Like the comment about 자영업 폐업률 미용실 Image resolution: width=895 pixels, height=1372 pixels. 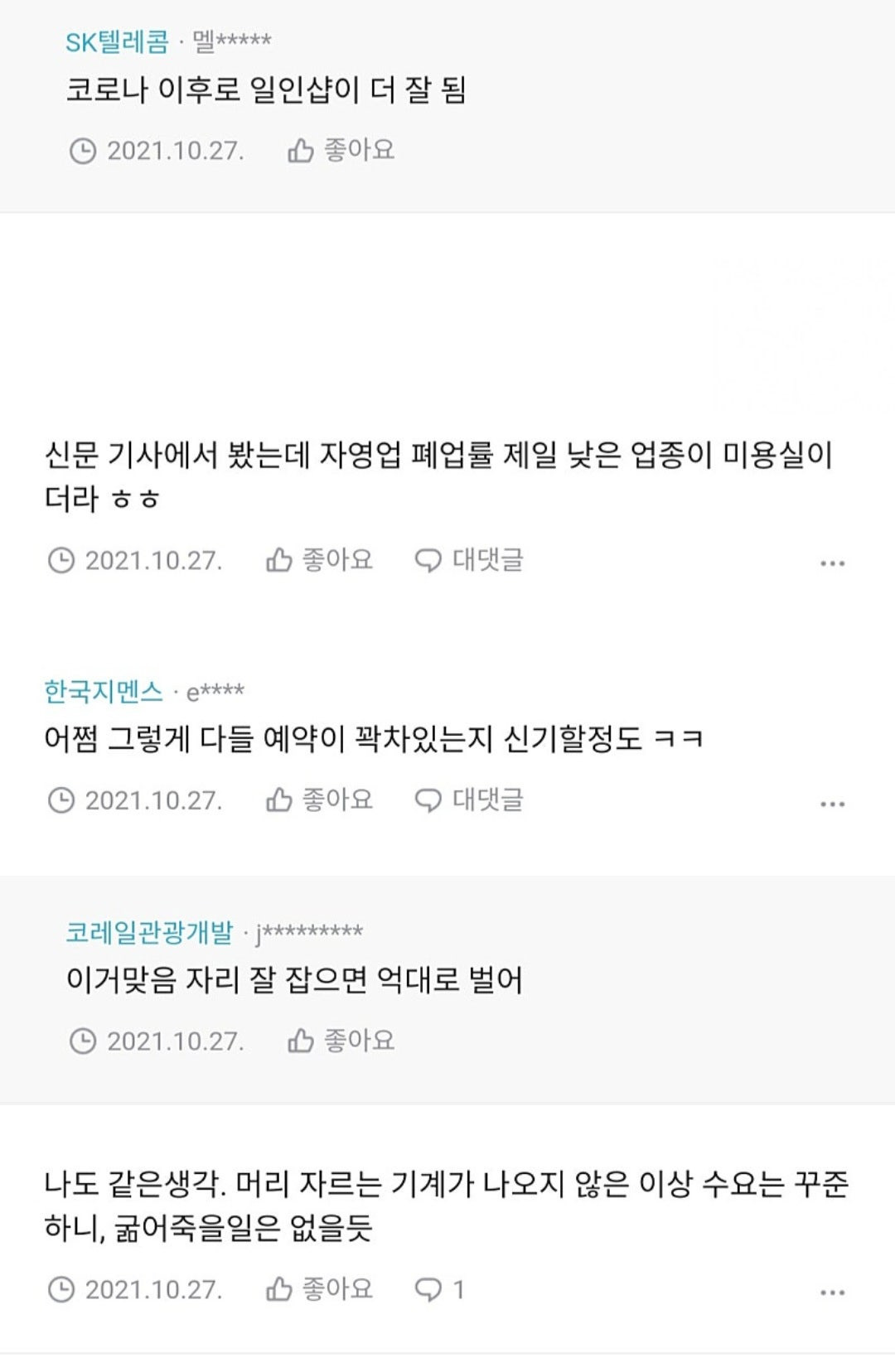[x=319, y=561]
